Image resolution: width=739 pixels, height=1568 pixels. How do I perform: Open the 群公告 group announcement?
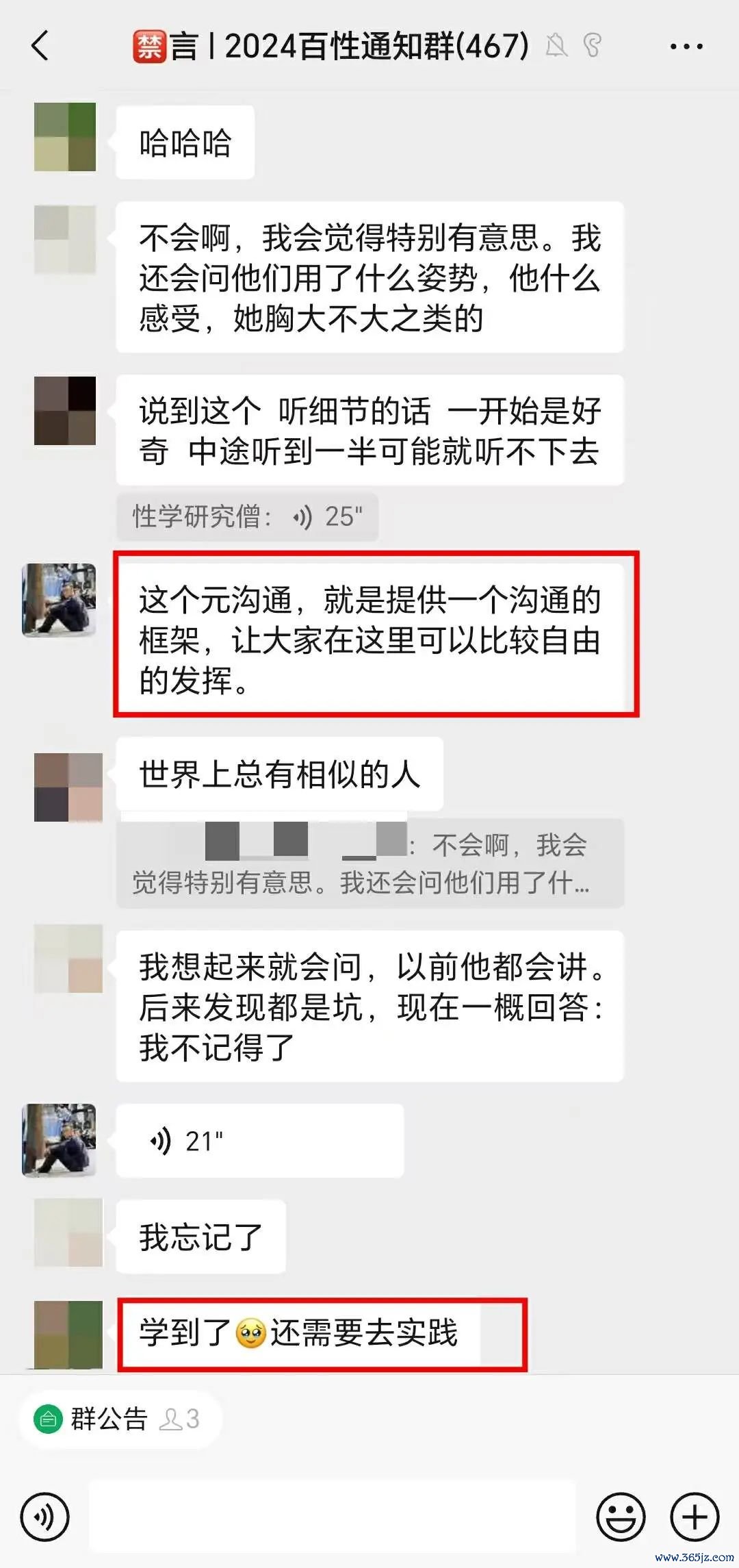[109, 1419]
